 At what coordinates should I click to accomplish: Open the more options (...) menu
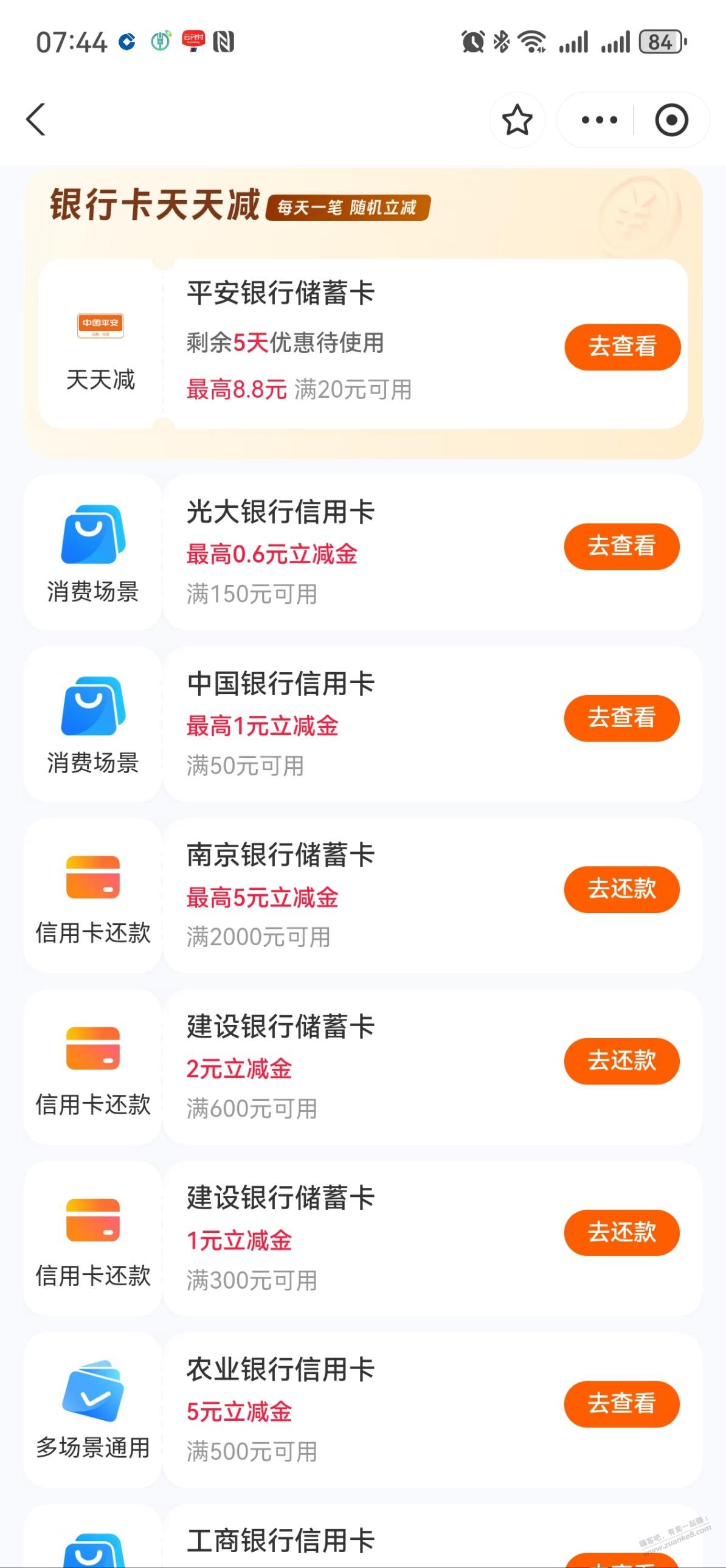click(x=597, y=120)
